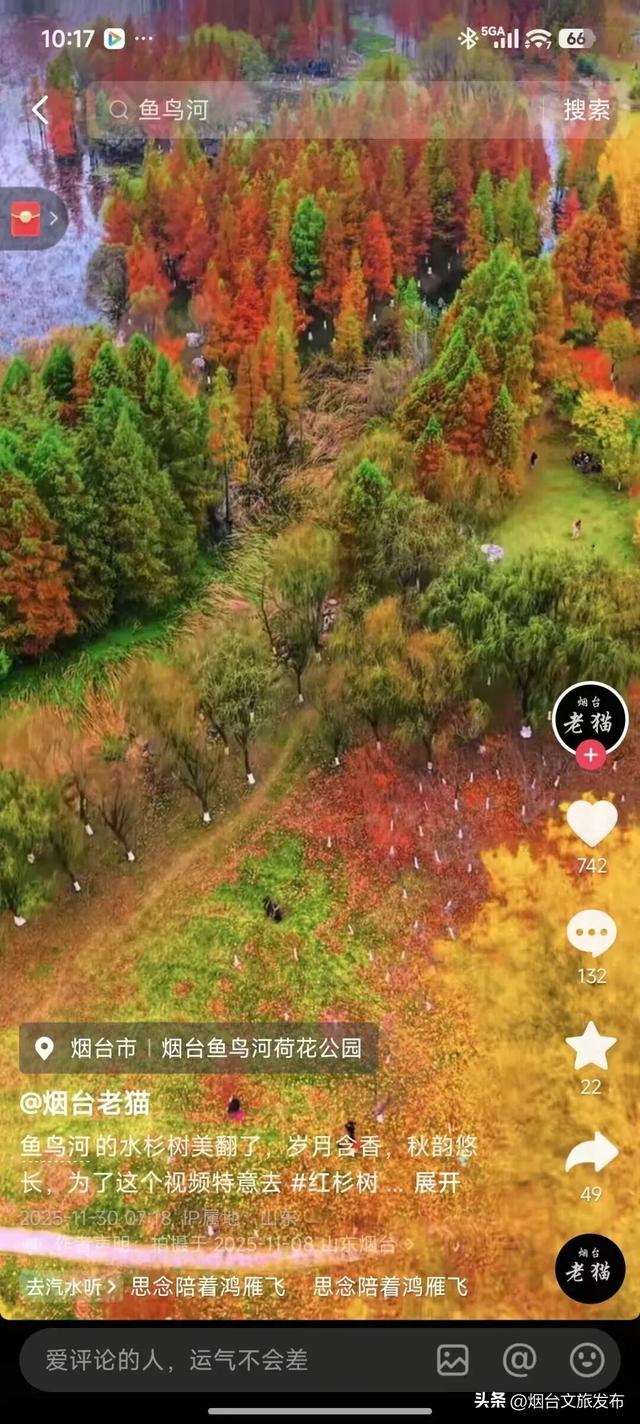This screenshot has height=1424, width=640.
Task: Go back with the top-left arrow
Action: pyautogui.click(x=40, y=110)
